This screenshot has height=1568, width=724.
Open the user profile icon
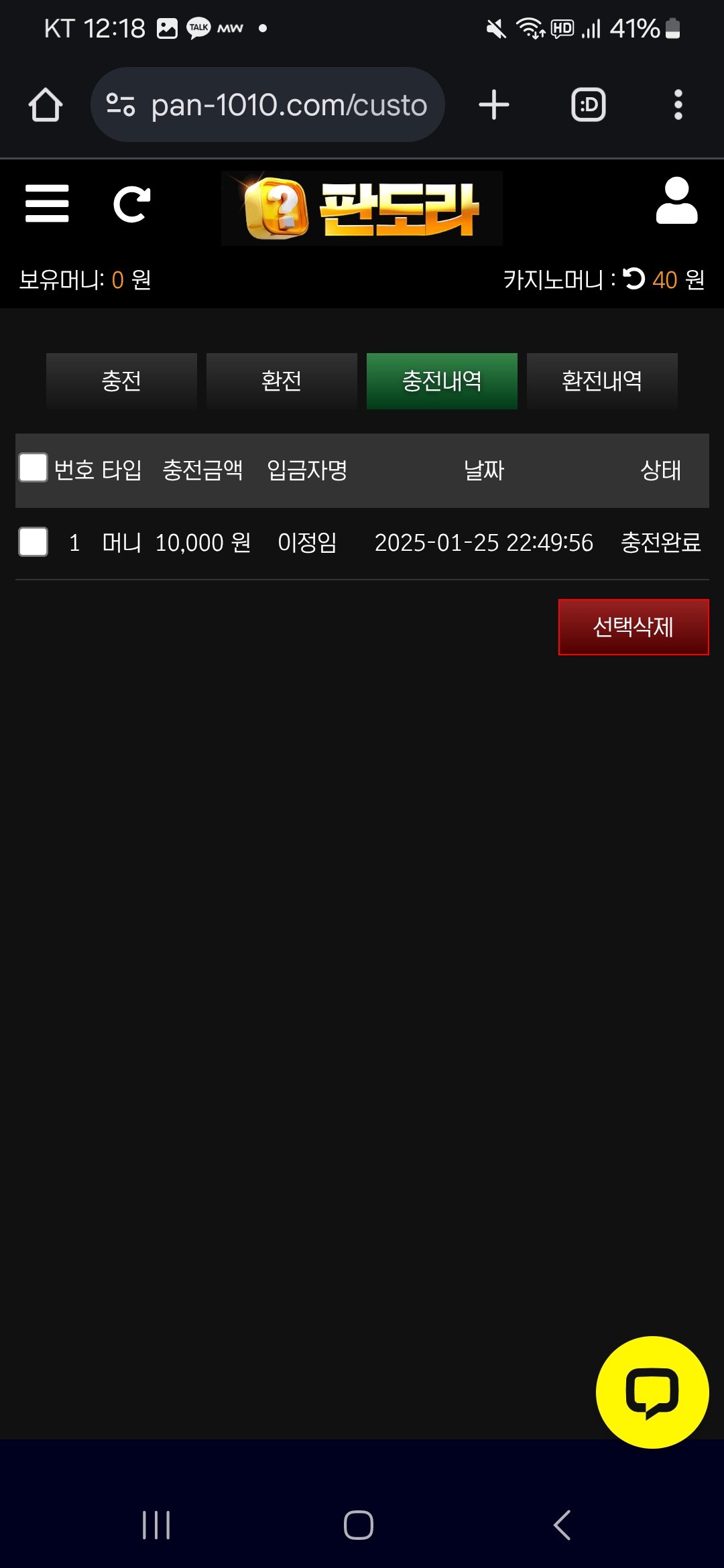(x=676, y=201)
